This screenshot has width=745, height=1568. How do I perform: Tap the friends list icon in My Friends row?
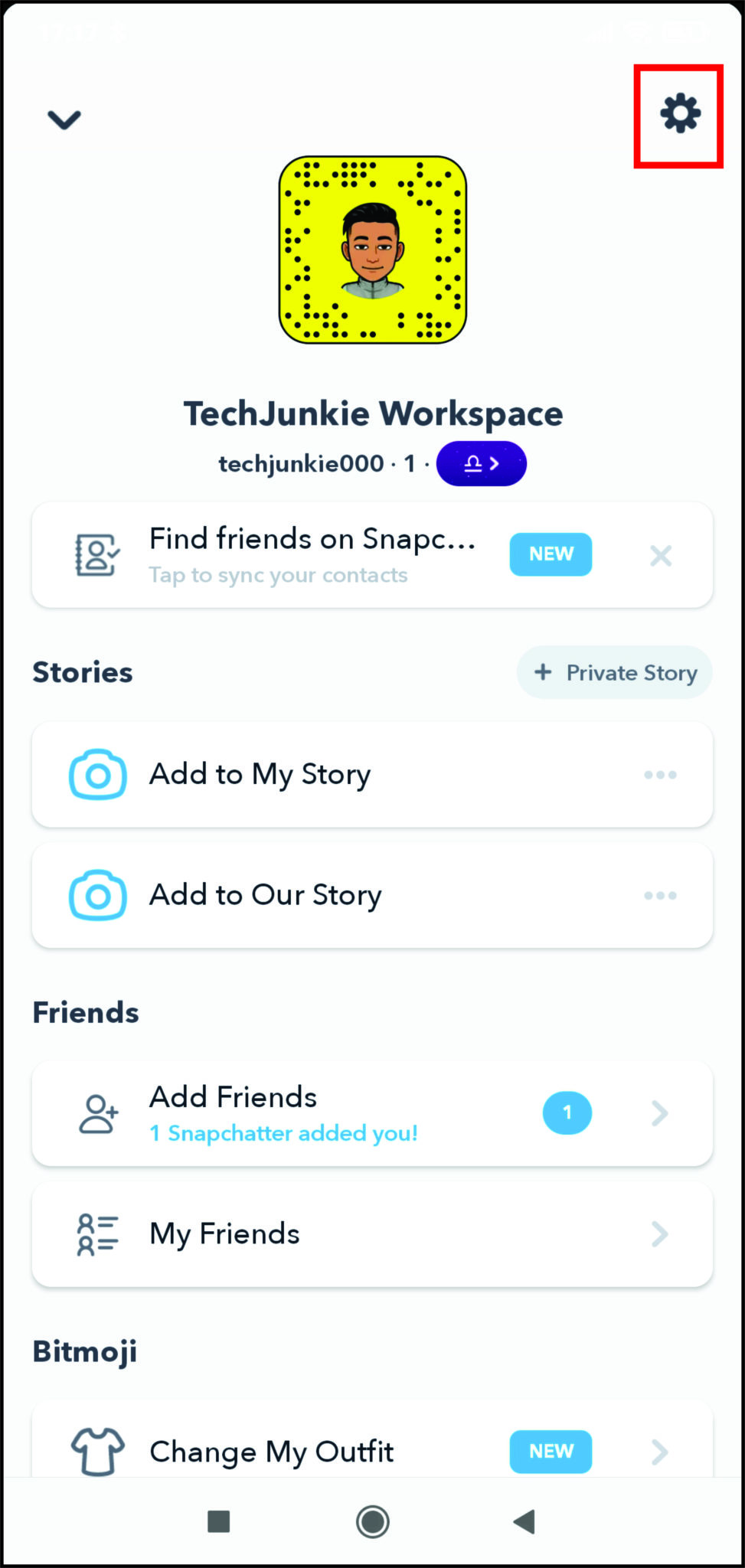98,1233
